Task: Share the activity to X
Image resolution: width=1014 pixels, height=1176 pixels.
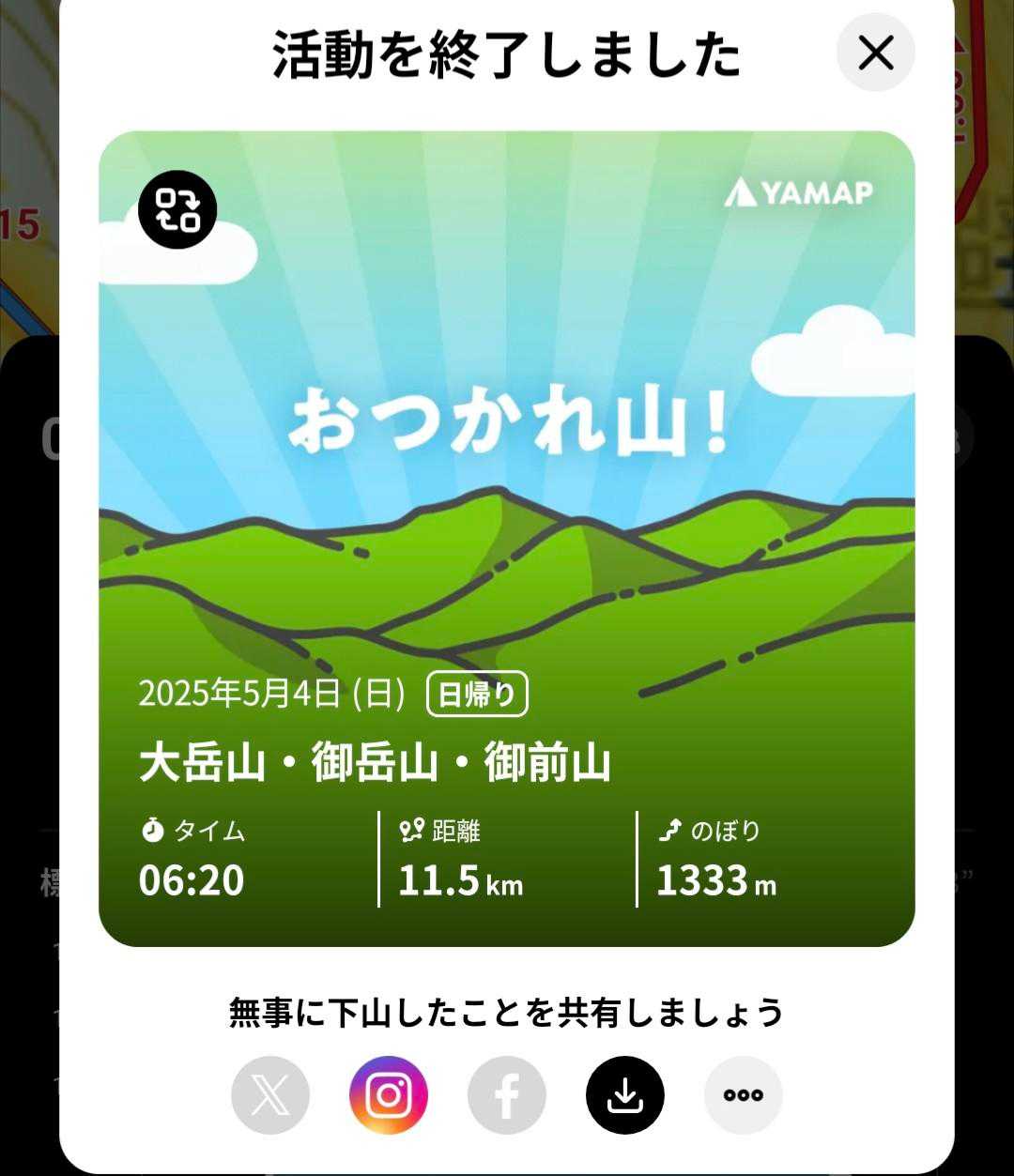Action: (270, 1095)
